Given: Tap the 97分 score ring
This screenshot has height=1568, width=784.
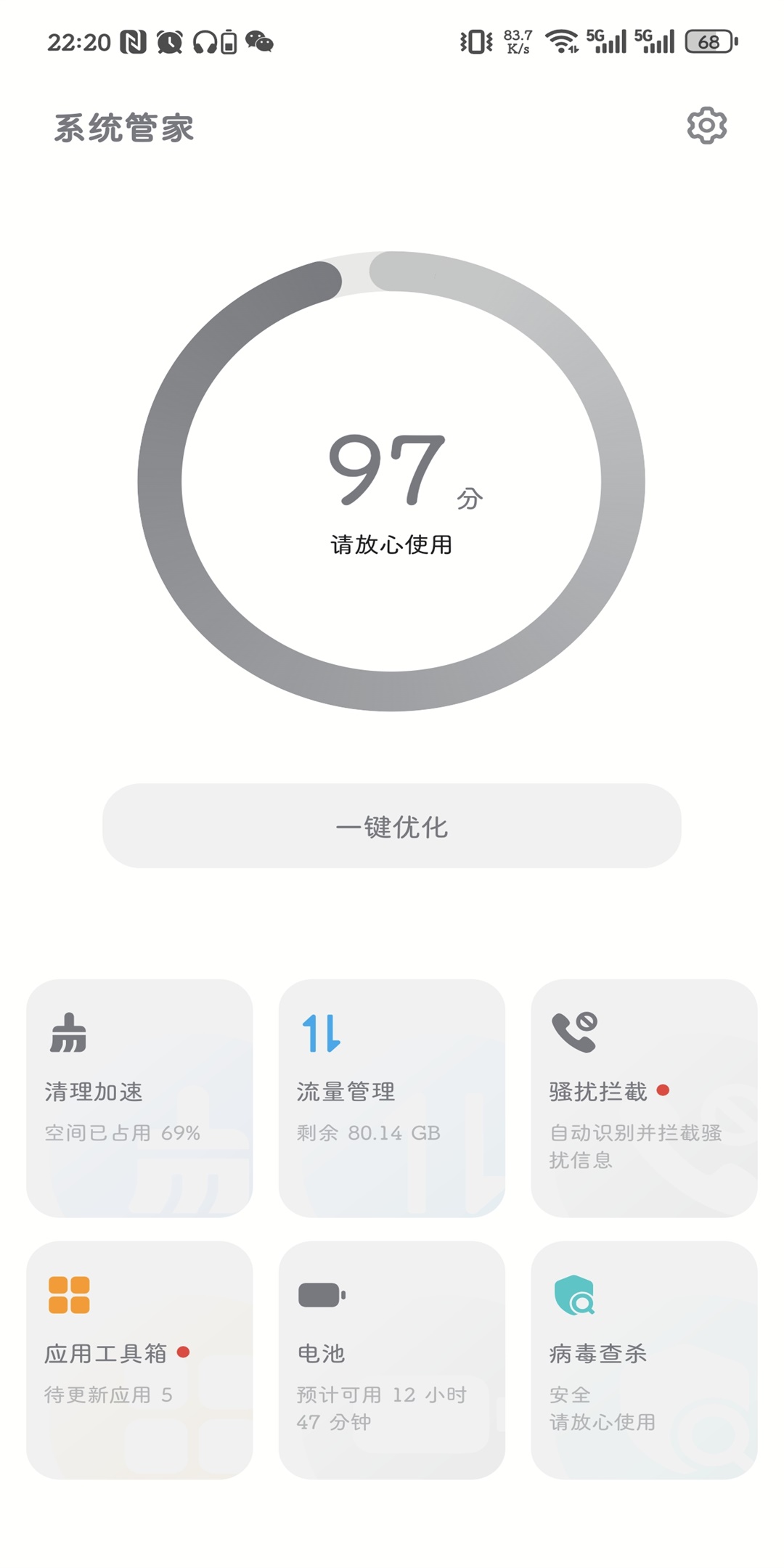Looking at the screenshot, I should [x=391, y=481].
